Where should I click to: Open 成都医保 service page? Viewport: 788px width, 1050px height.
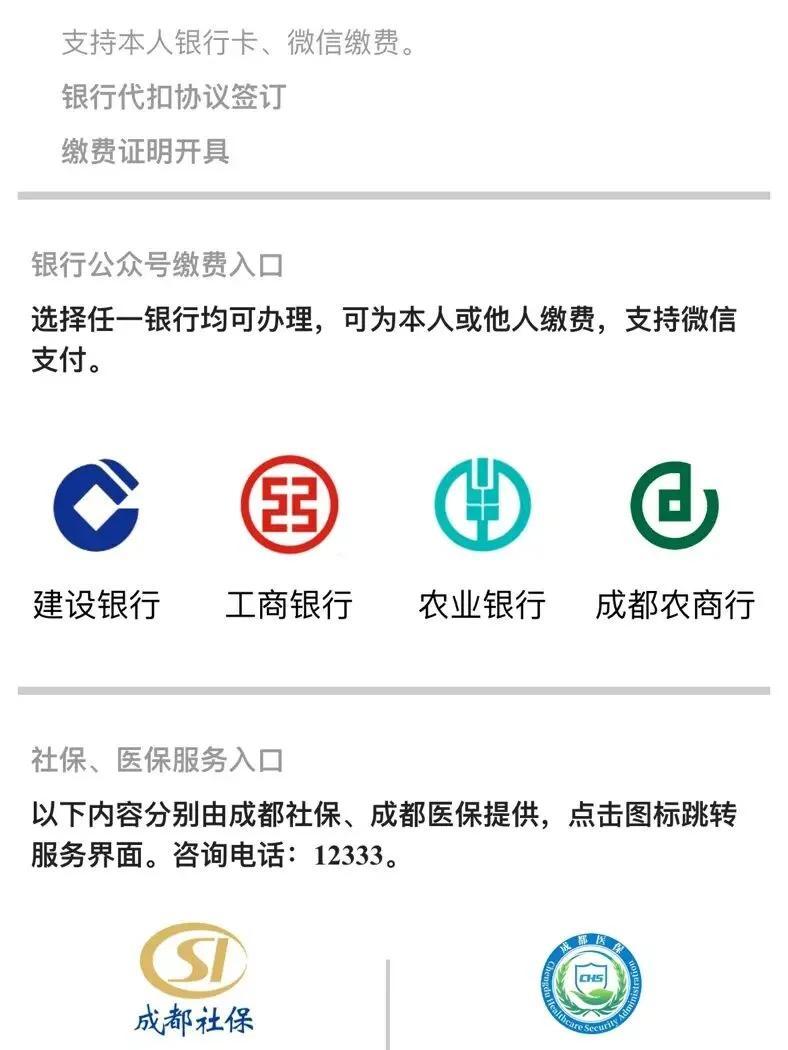coord(590,985)
